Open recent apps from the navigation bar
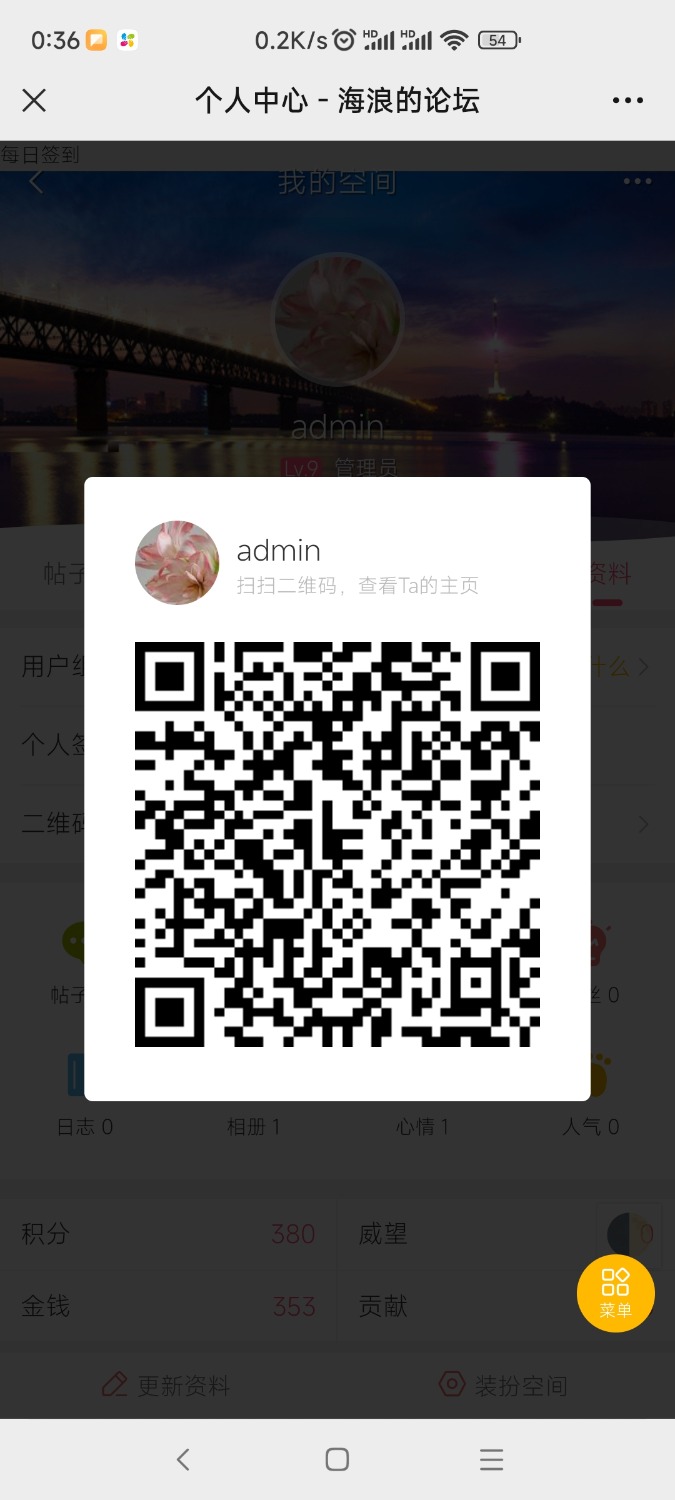 click(x=491, y=1459)
